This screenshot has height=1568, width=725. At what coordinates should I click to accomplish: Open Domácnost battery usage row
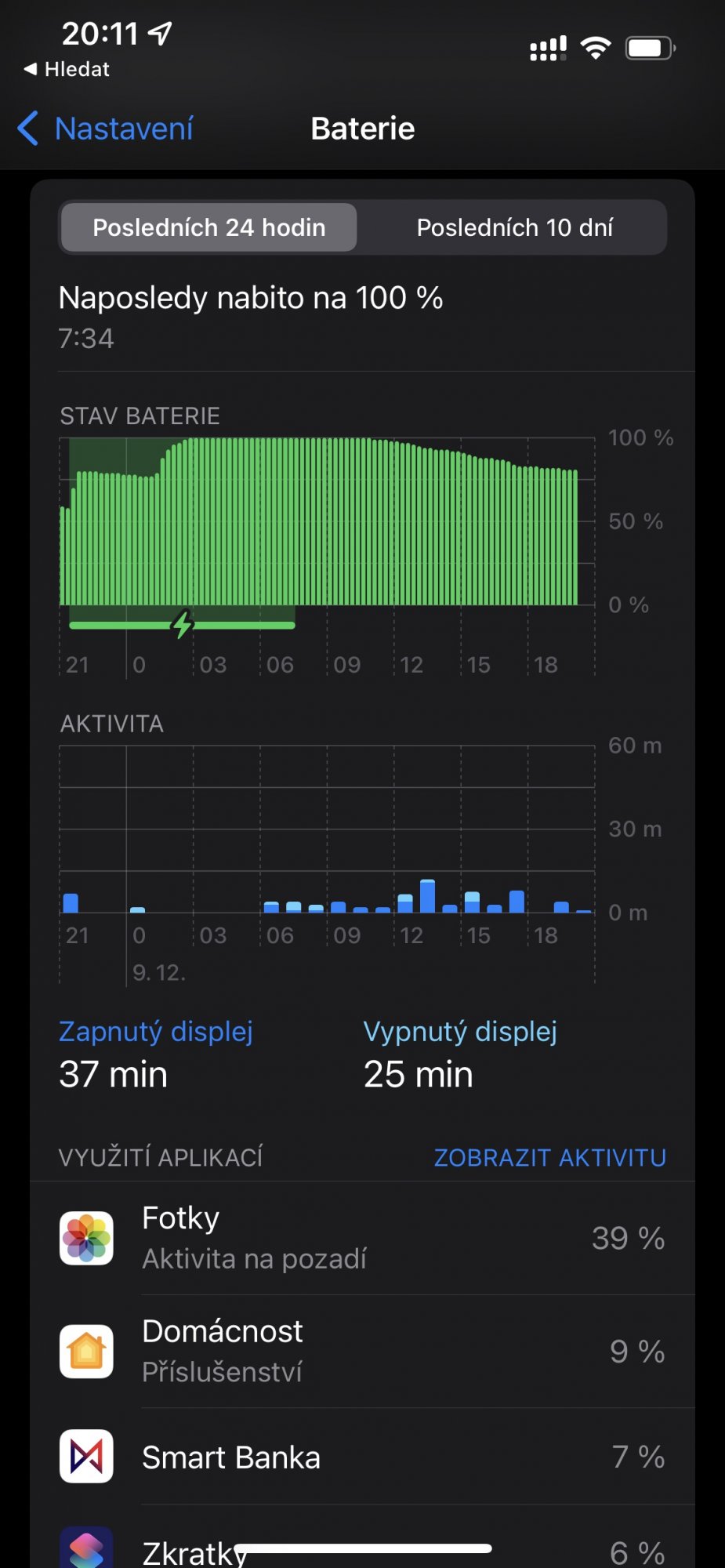coord(362,1351)
